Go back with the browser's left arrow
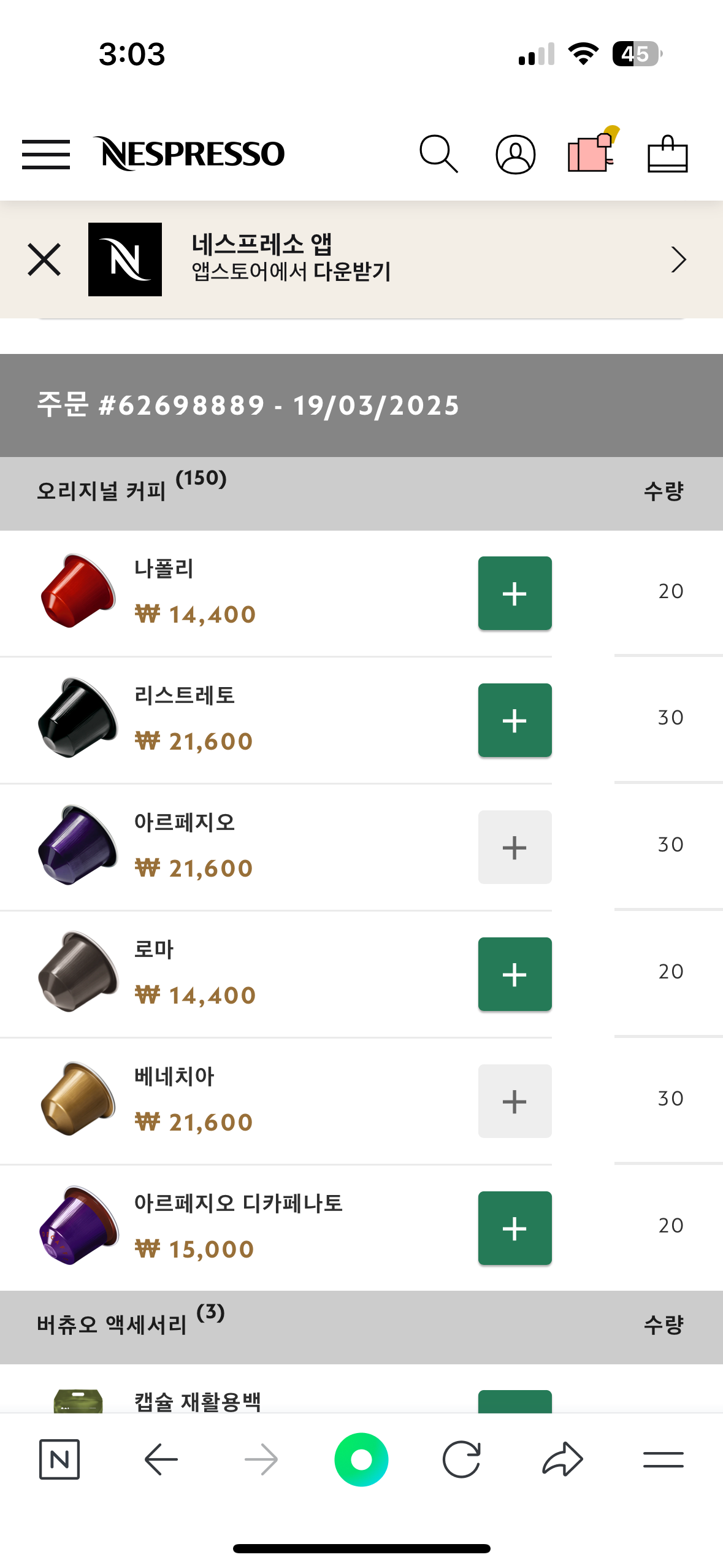Viewport: 723px width, 1568px height. pos(161,1459)
